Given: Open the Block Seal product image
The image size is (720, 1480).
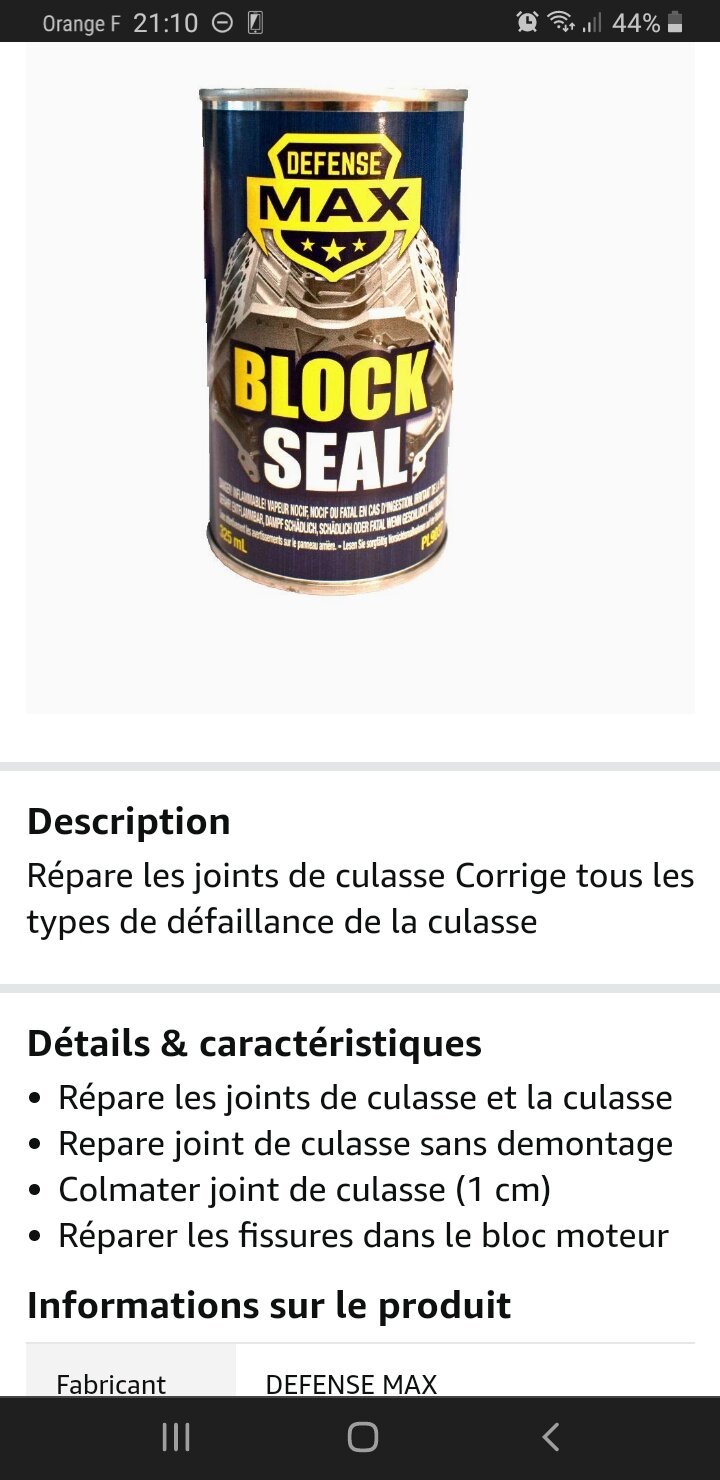Looking at the screenshot, I should (335, 340).
